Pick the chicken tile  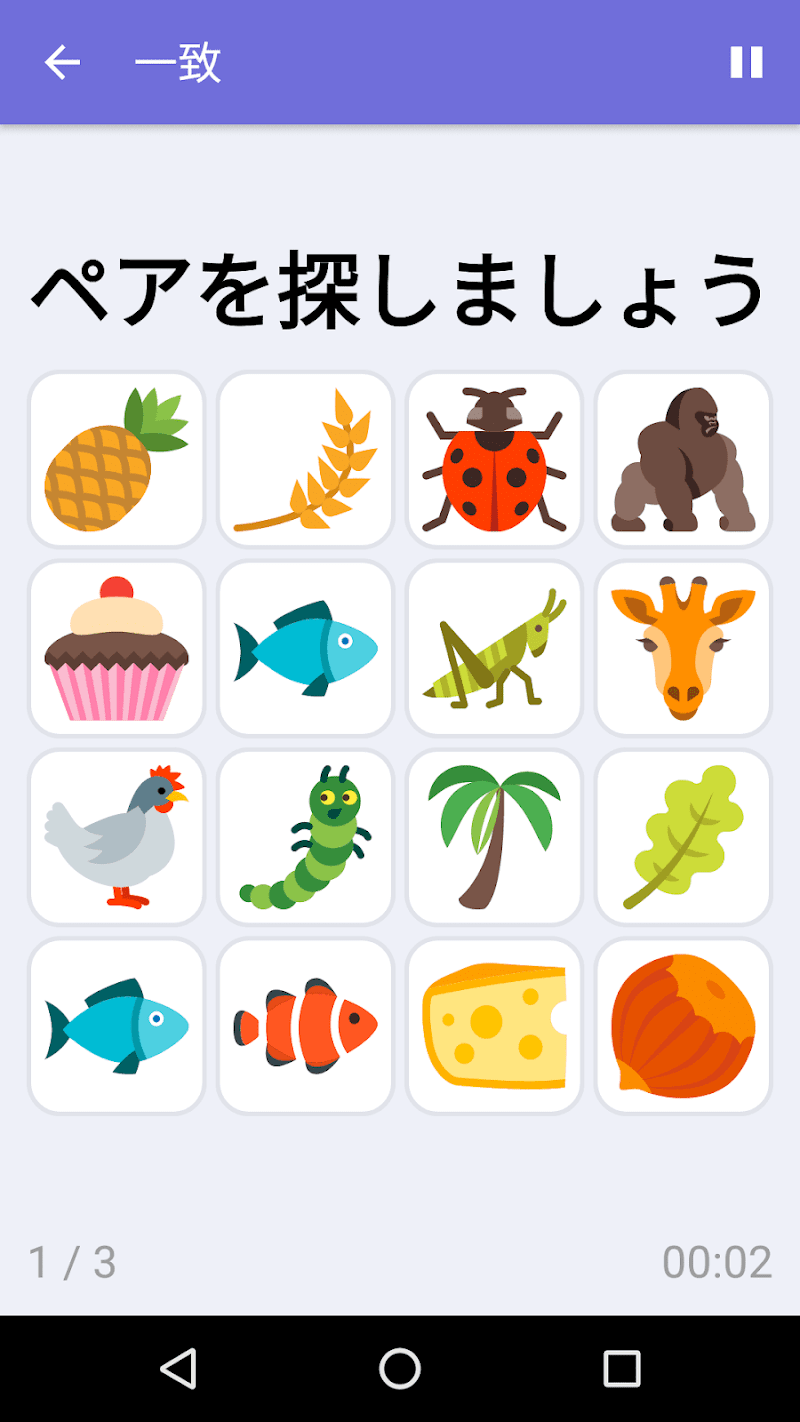pyautogui.click(x=117, y=838)
